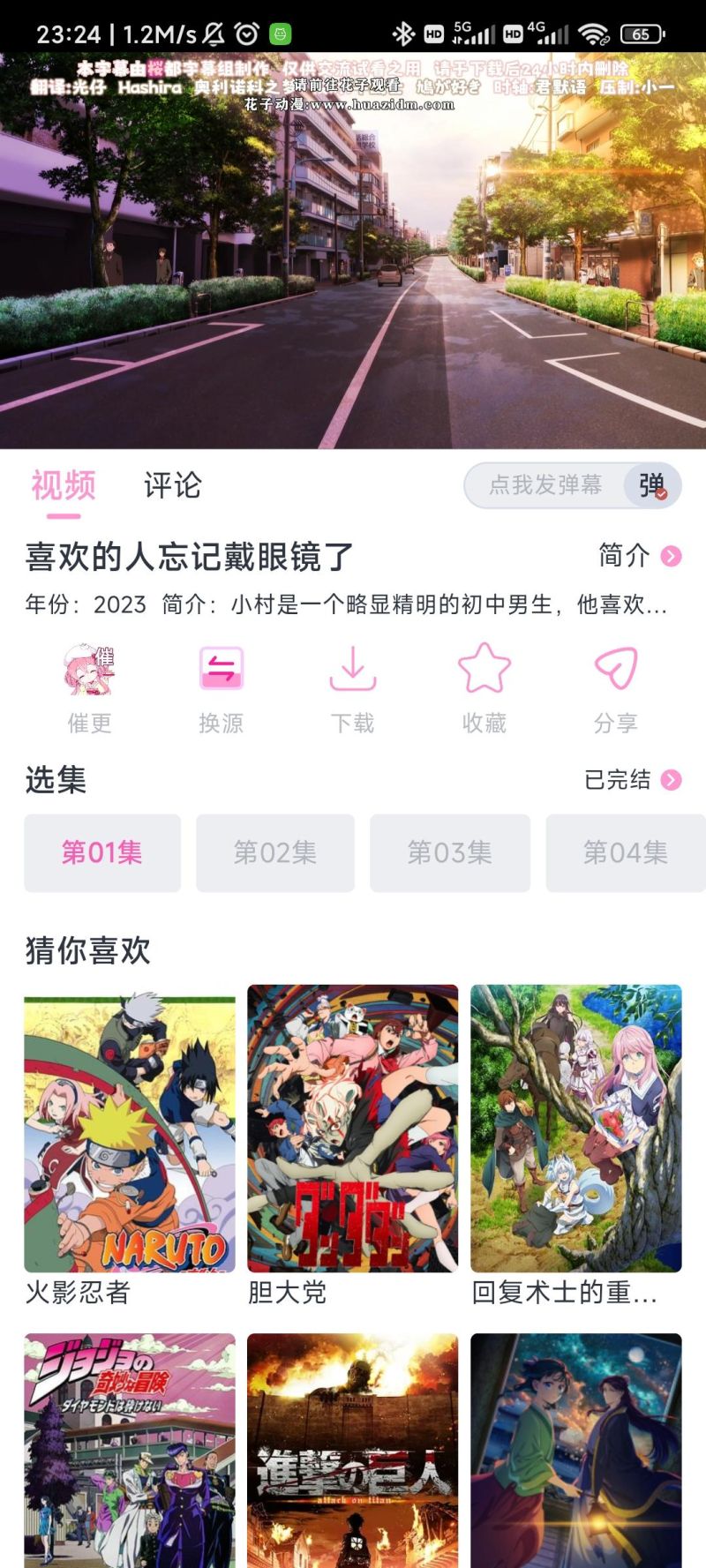Screen dimensions: 706x1568
Task: Switch to the 评论 tab
Action: [173, 485]
